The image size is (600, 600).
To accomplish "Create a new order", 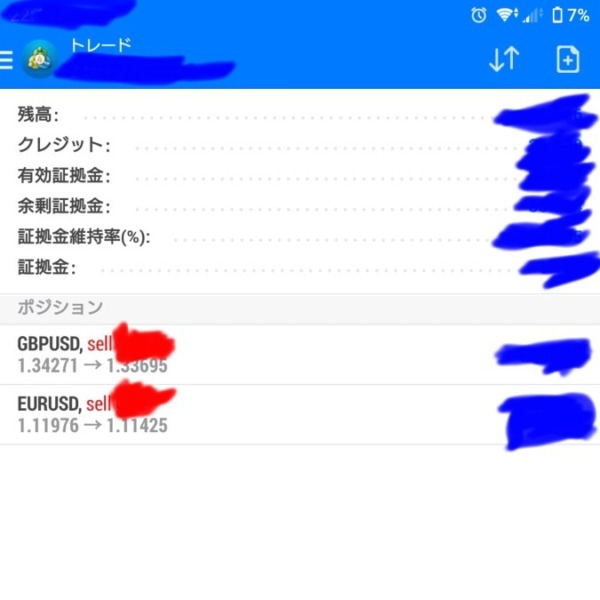I will 567,60.
